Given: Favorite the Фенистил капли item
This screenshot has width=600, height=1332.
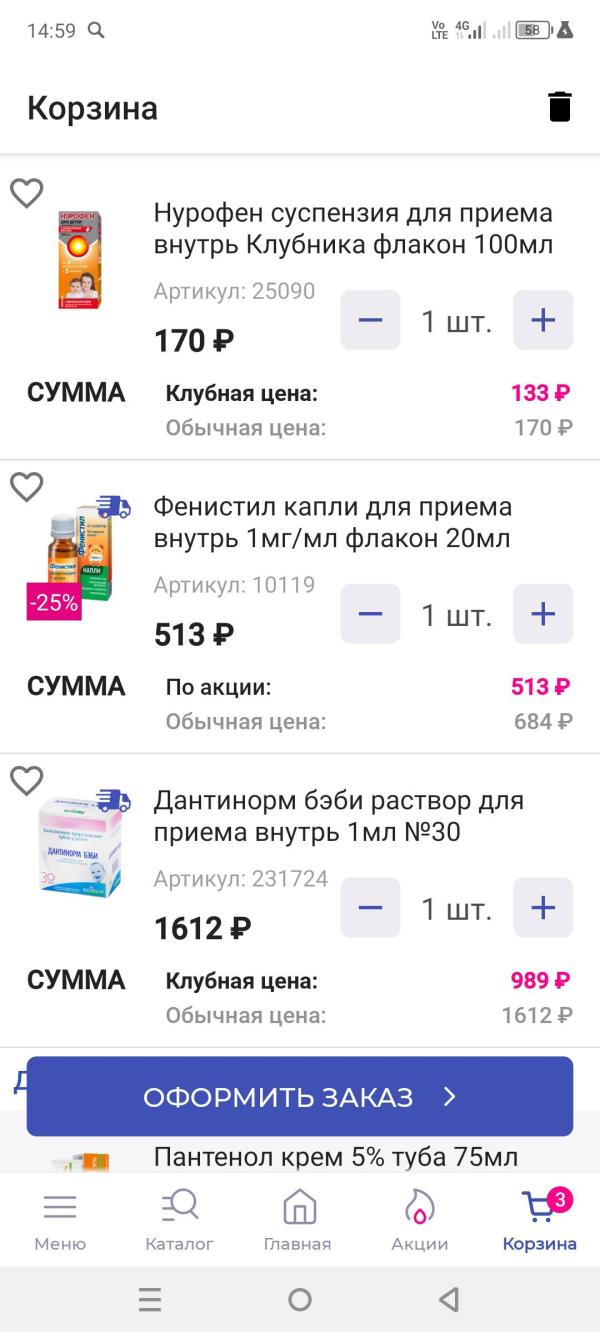Looking at the screenshot, I should click(x=27, y=487).
